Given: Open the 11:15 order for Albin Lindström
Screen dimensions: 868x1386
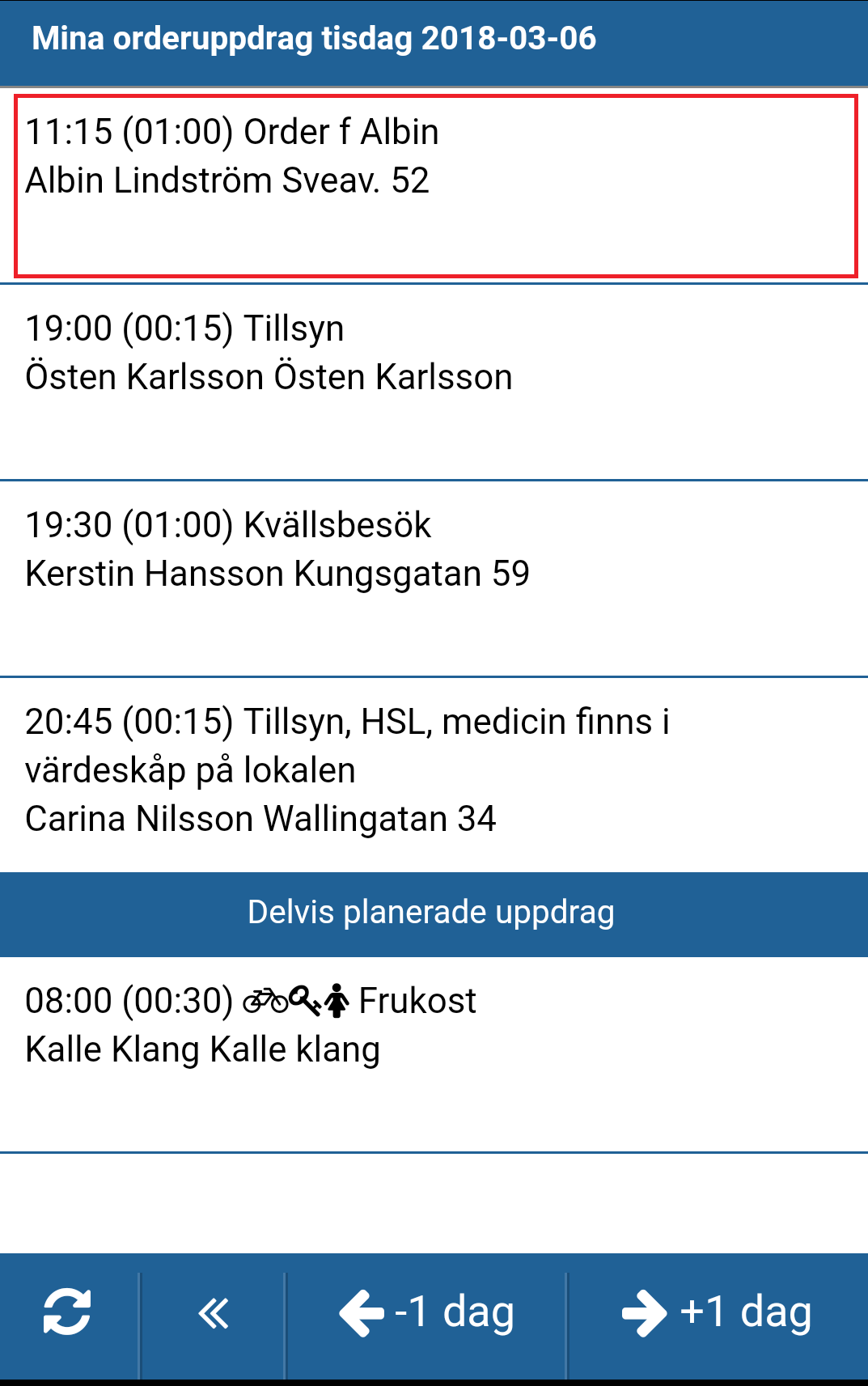Looking at the screenshot, I should pos(434,185).
